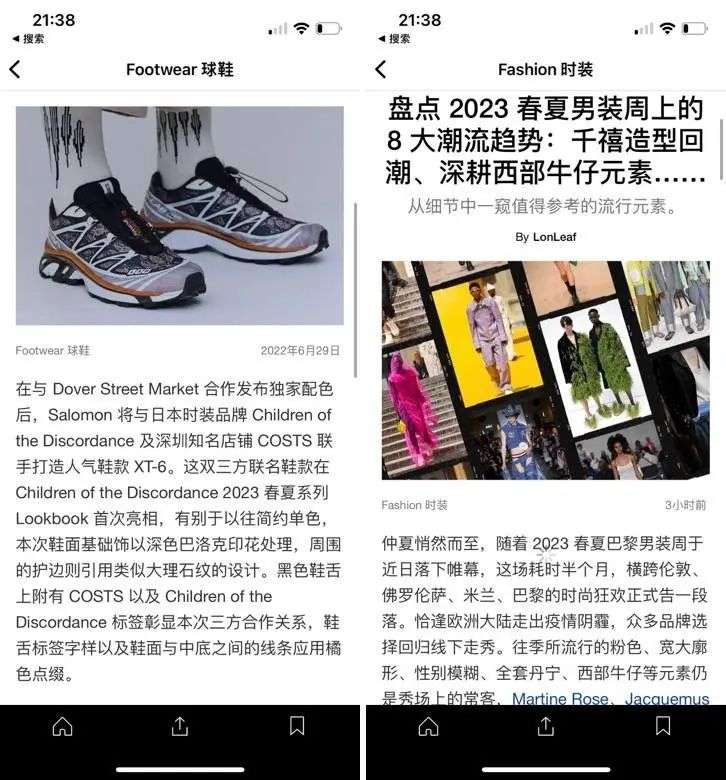Open home from the Fashion article toolbar
Image resolution: width=726 pixels, height=780 pixels.
[x=428, y=727]
